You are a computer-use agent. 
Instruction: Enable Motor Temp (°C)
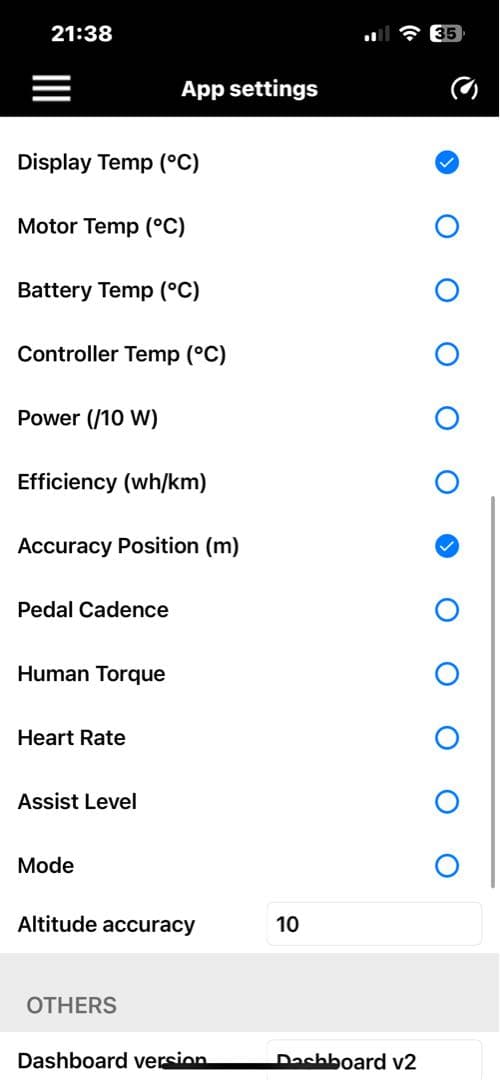pyautogui.click(x=447, y=227)
